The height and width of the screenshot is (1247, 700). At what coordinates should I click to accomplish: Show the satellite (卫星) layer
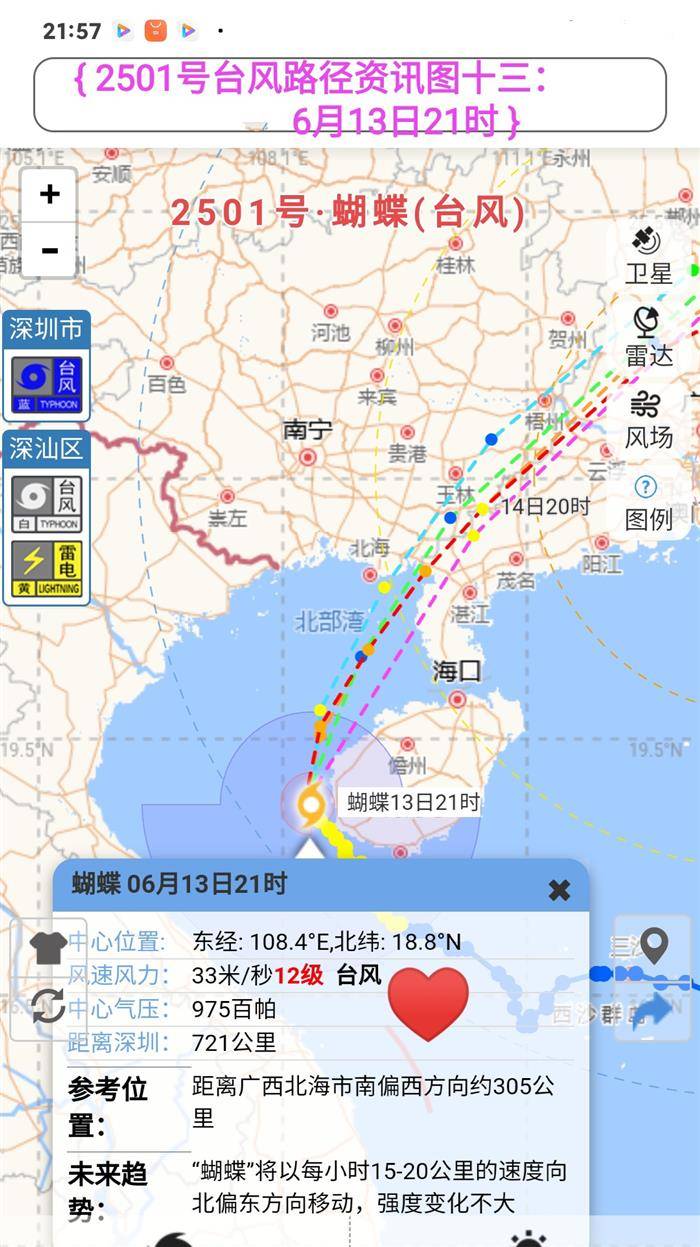coord(647,254)
